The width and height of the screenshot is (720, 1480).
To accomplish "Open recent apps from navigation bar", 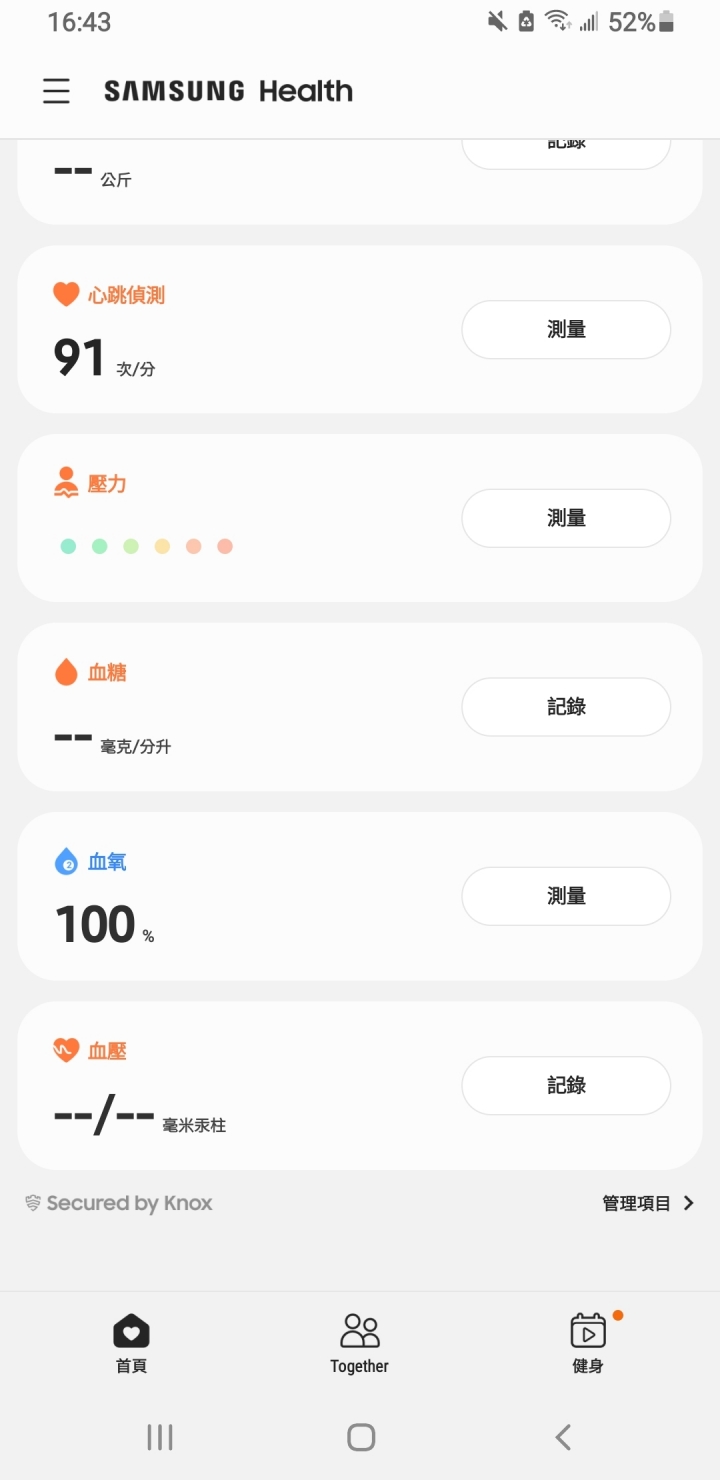I will pyautogui.click(x=160, y=1437).
